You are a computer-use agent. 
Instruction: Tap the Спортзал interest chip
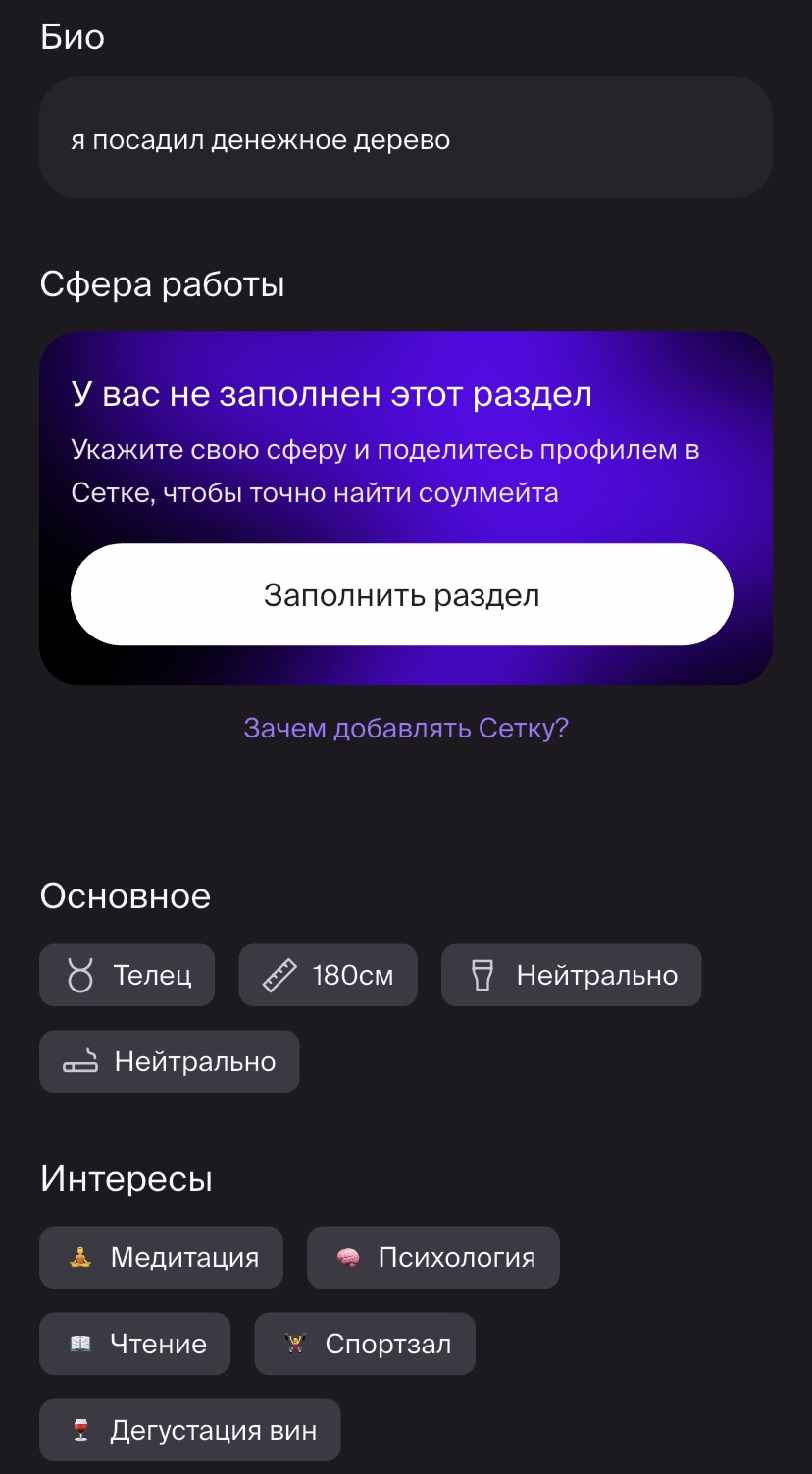(x=364, y=1344)
